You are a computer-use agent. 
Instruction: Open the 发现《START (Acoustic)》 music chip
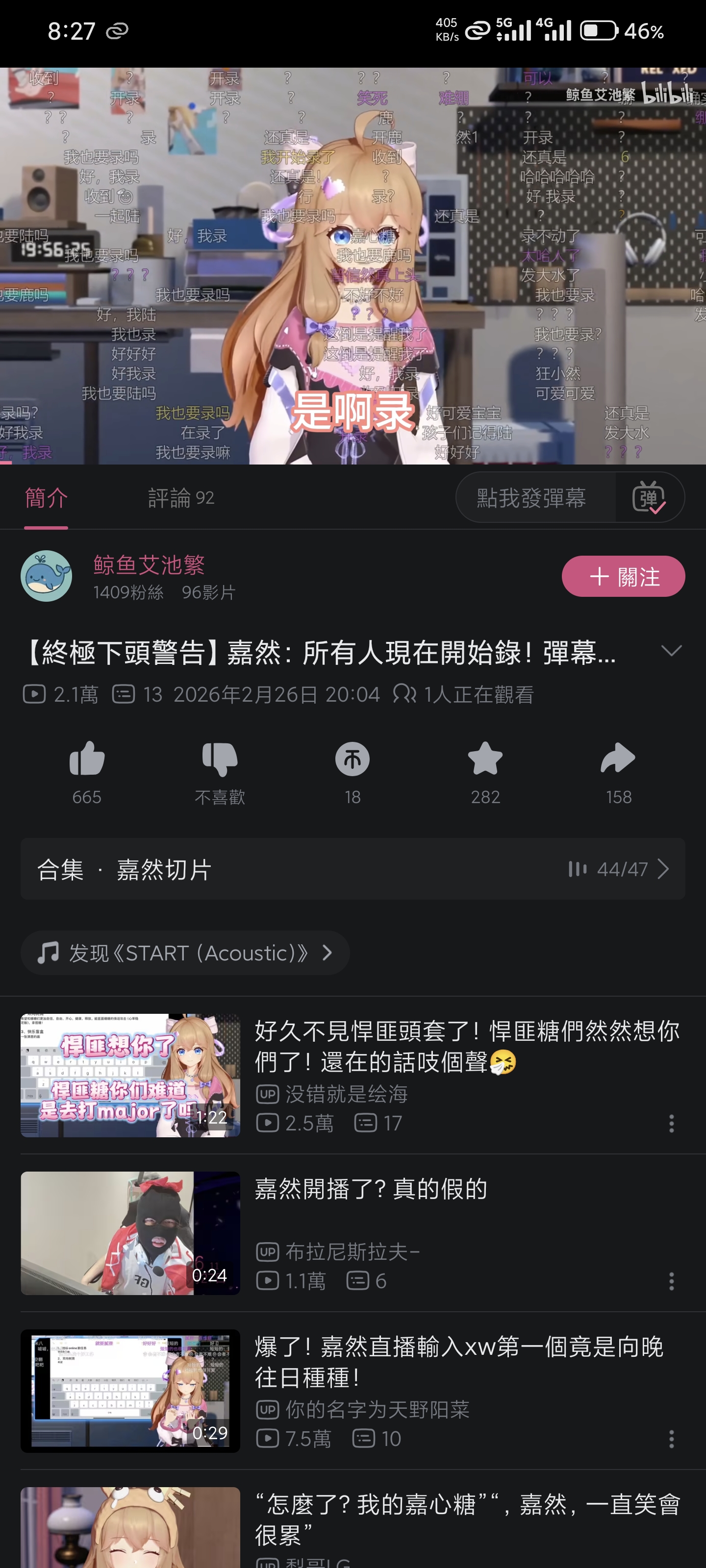pos(185,953)
